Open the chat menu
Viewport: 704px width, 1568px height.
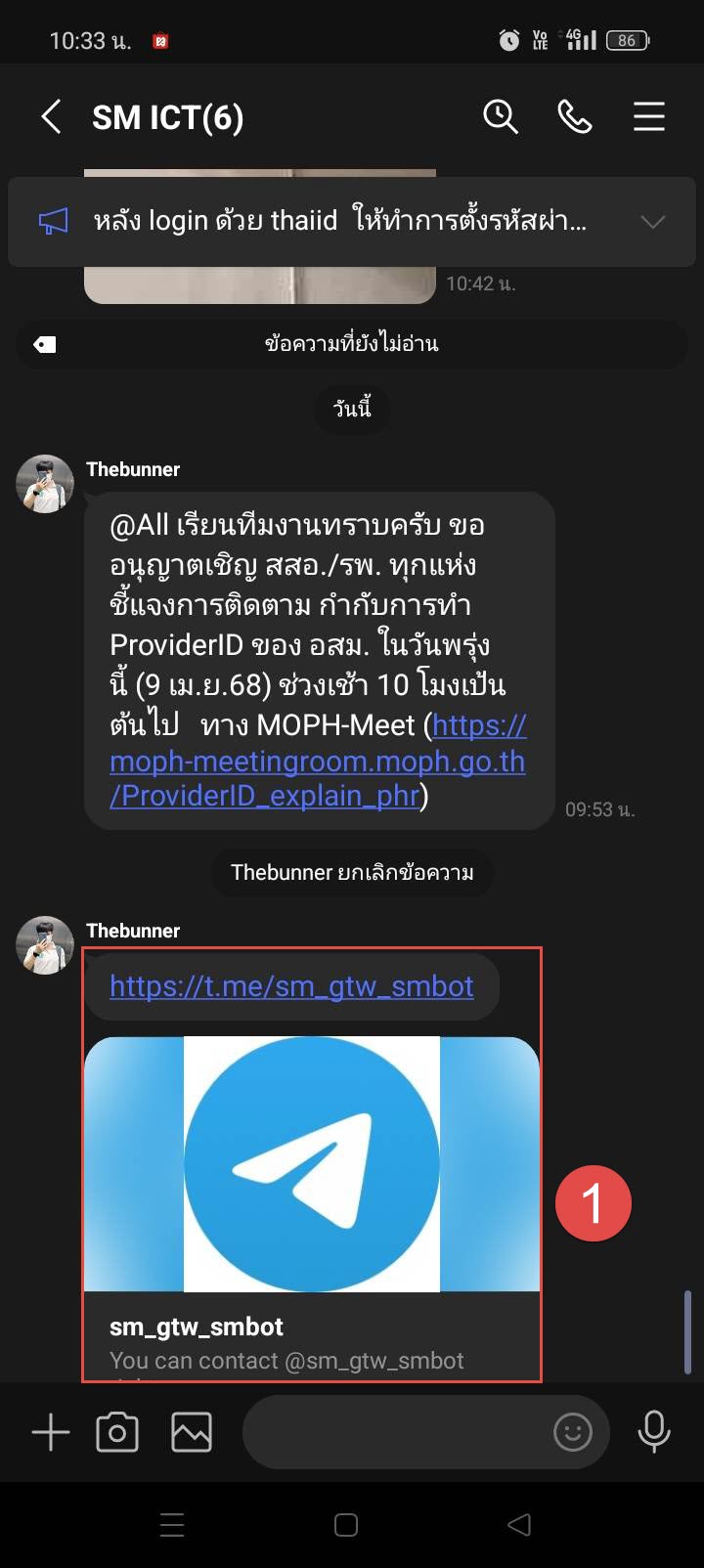click(648, 117)
